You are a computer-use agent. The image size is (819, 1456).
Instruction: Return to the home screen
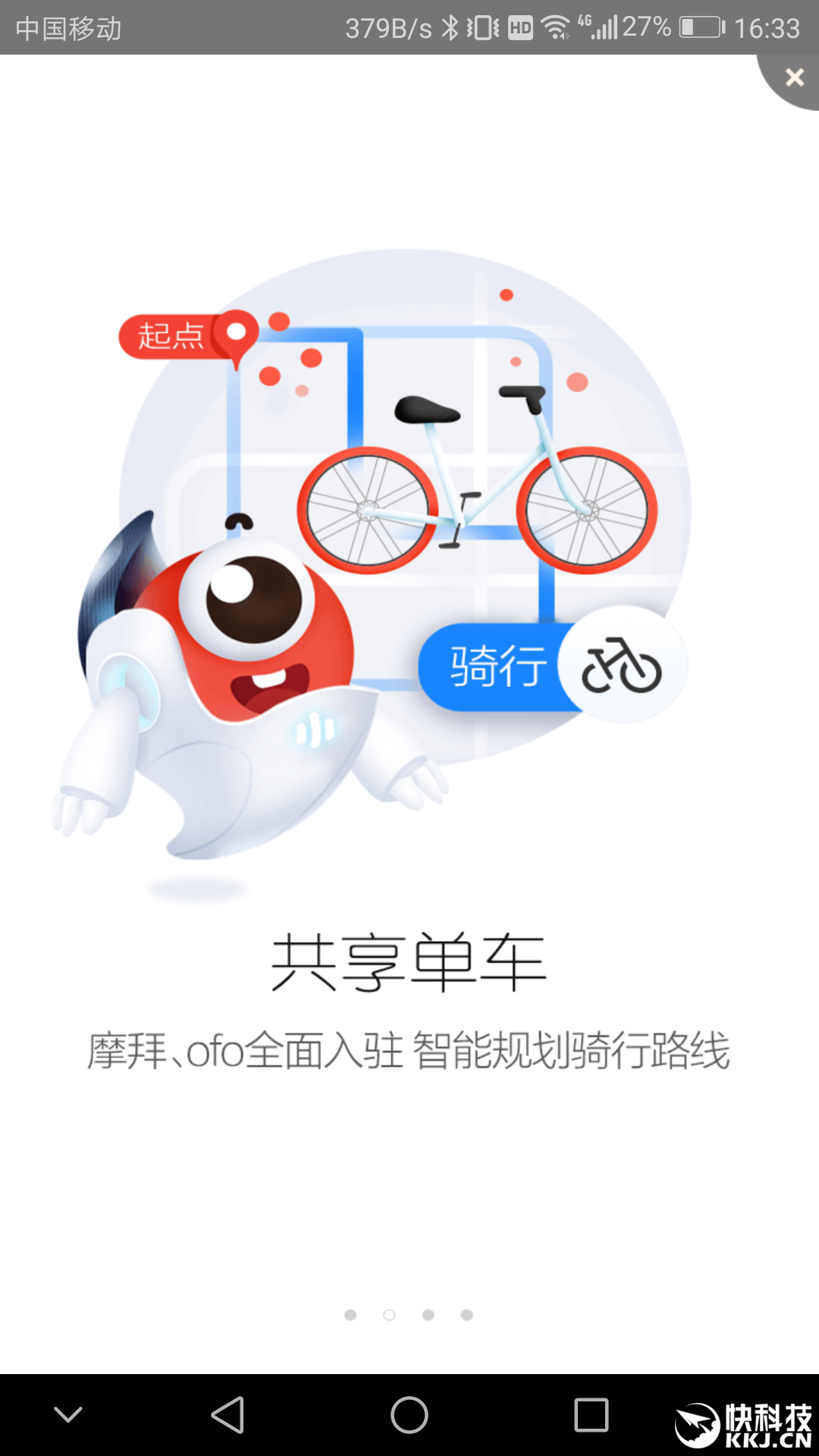click(x=409, y=1415)
